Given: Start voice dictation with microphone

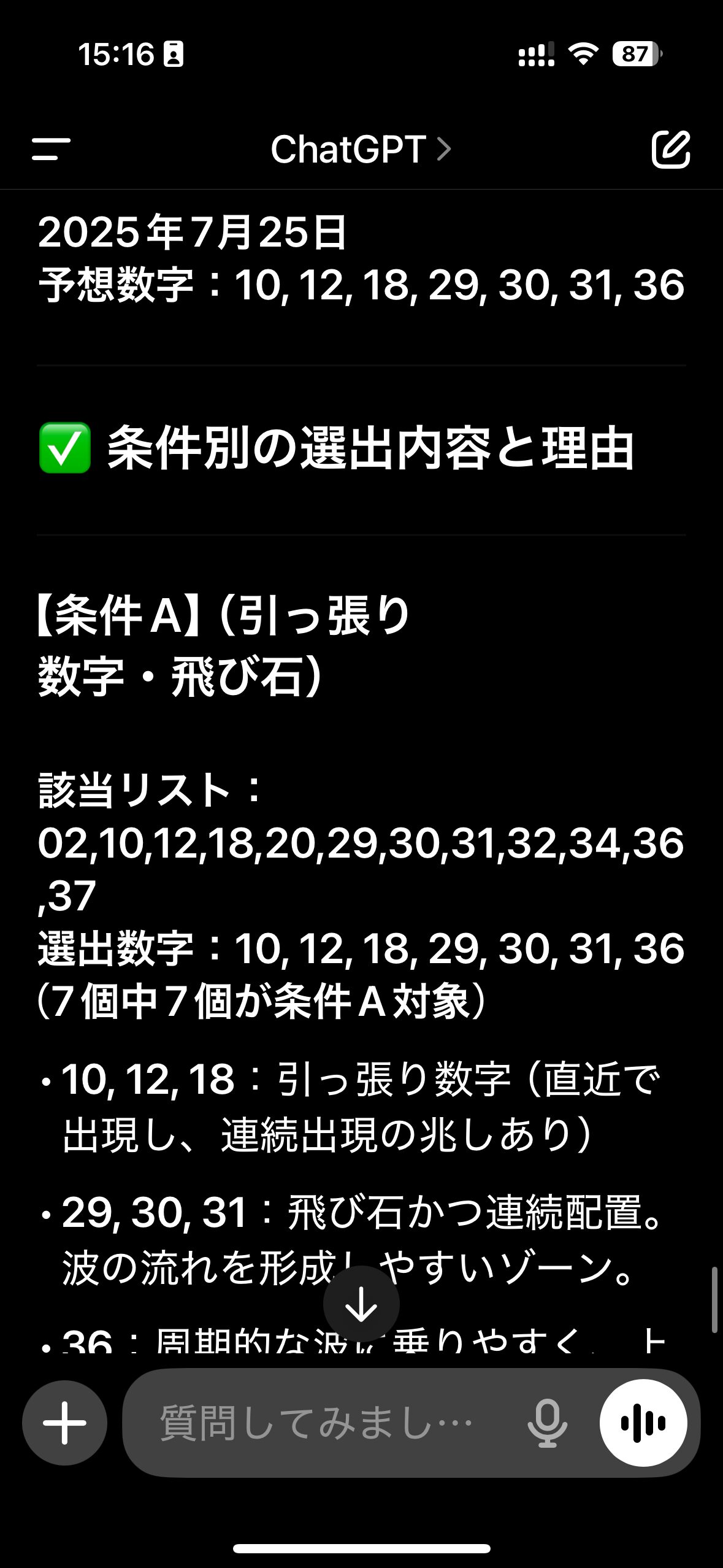Looking at the screenshot, I should coord(547,1423).
